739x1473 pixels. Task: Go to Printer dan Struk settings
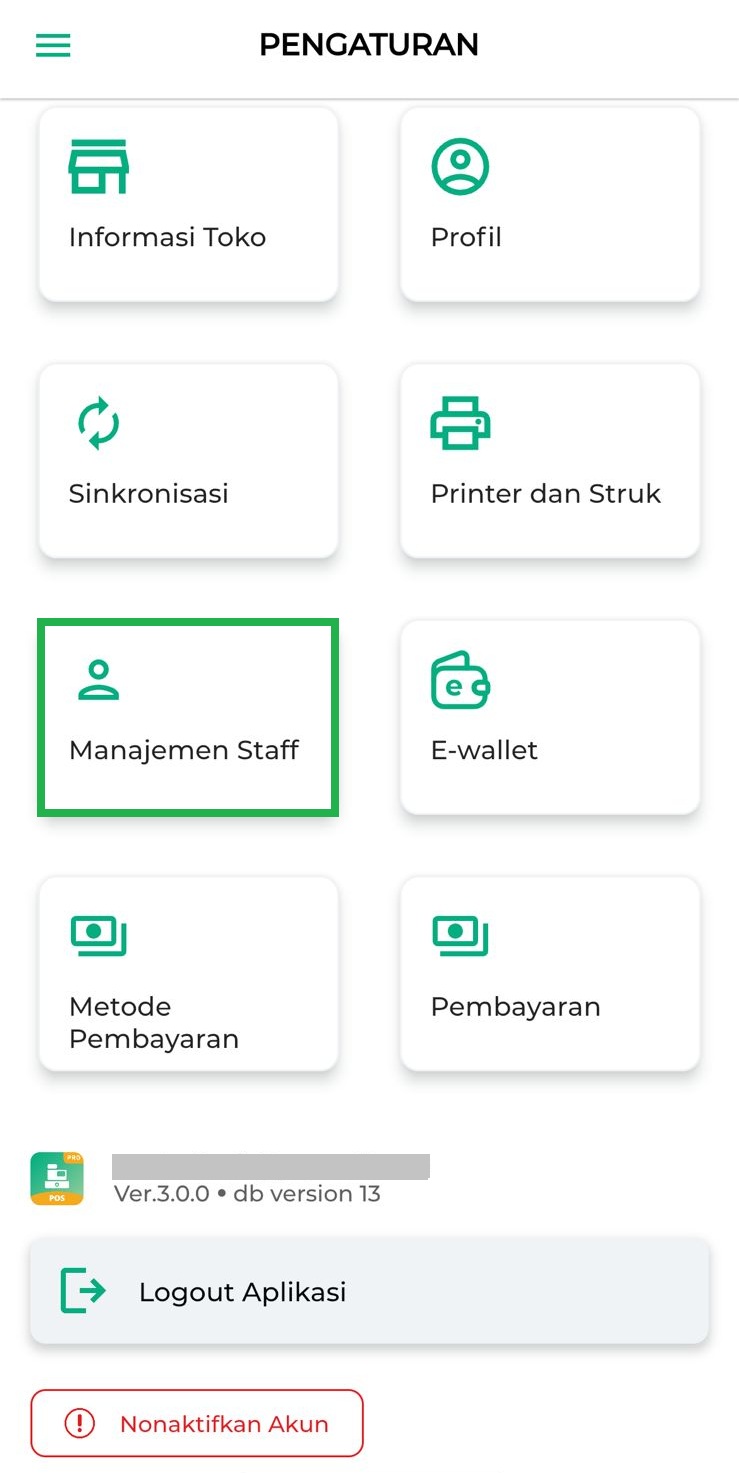coord(549,460)
